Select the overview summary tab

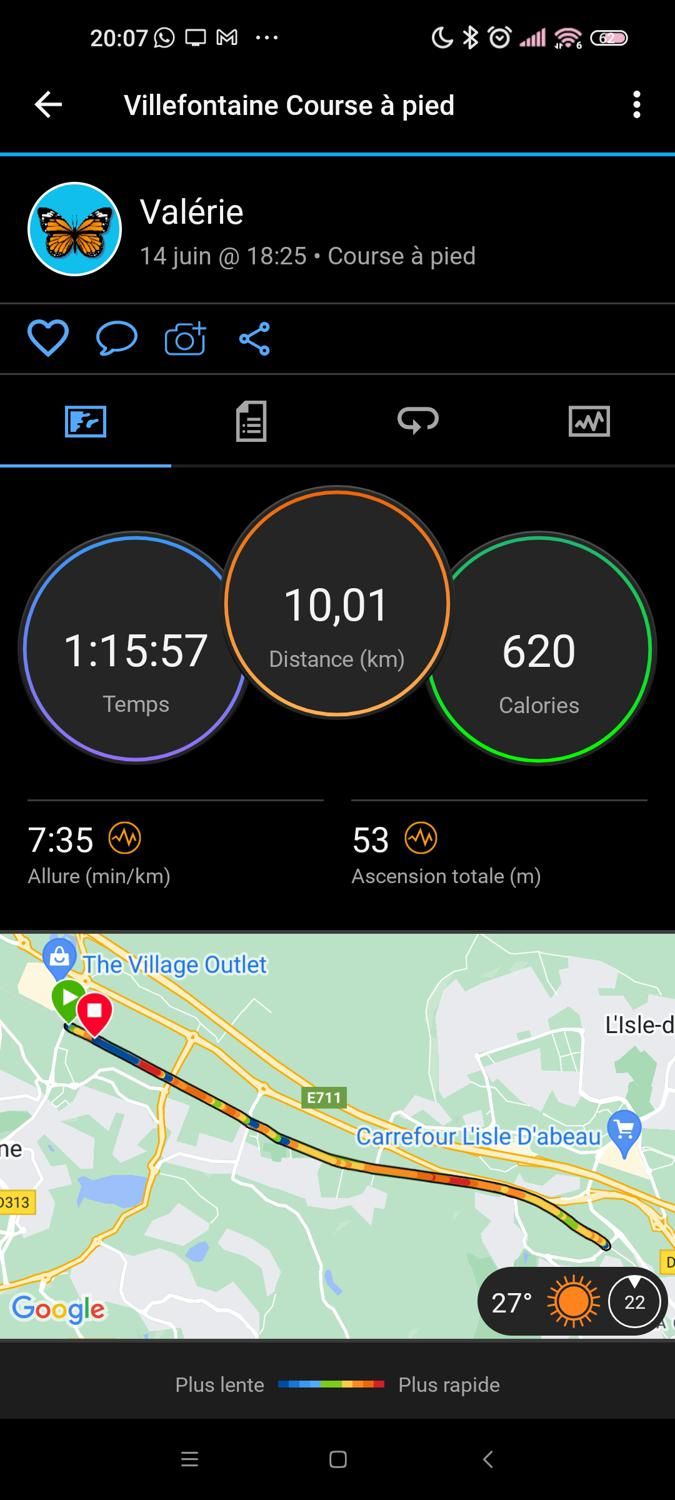pos(86,421)
